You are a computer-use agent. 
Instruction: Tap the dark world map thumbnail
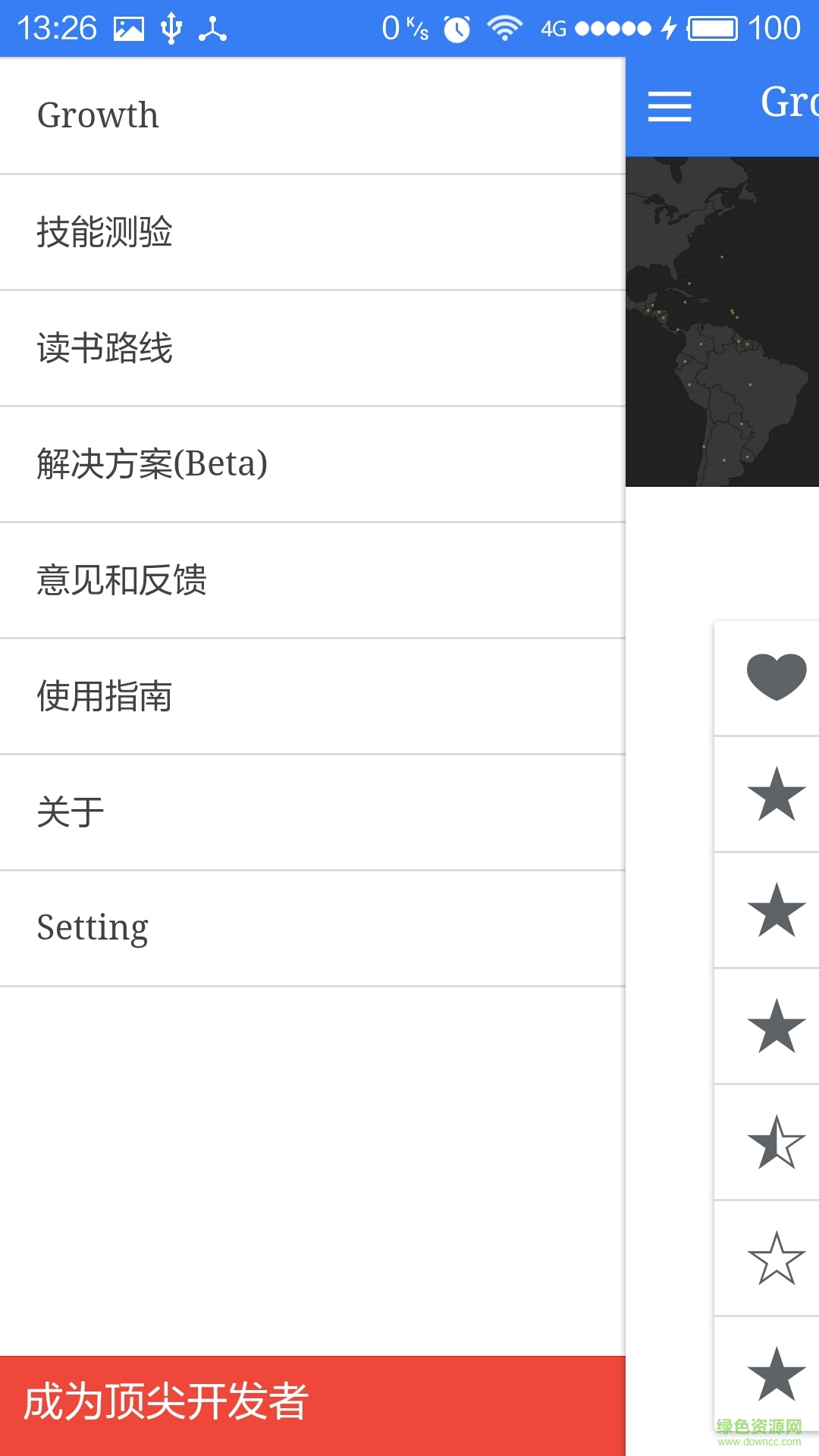pyautogui.click(x=720, y=318)
